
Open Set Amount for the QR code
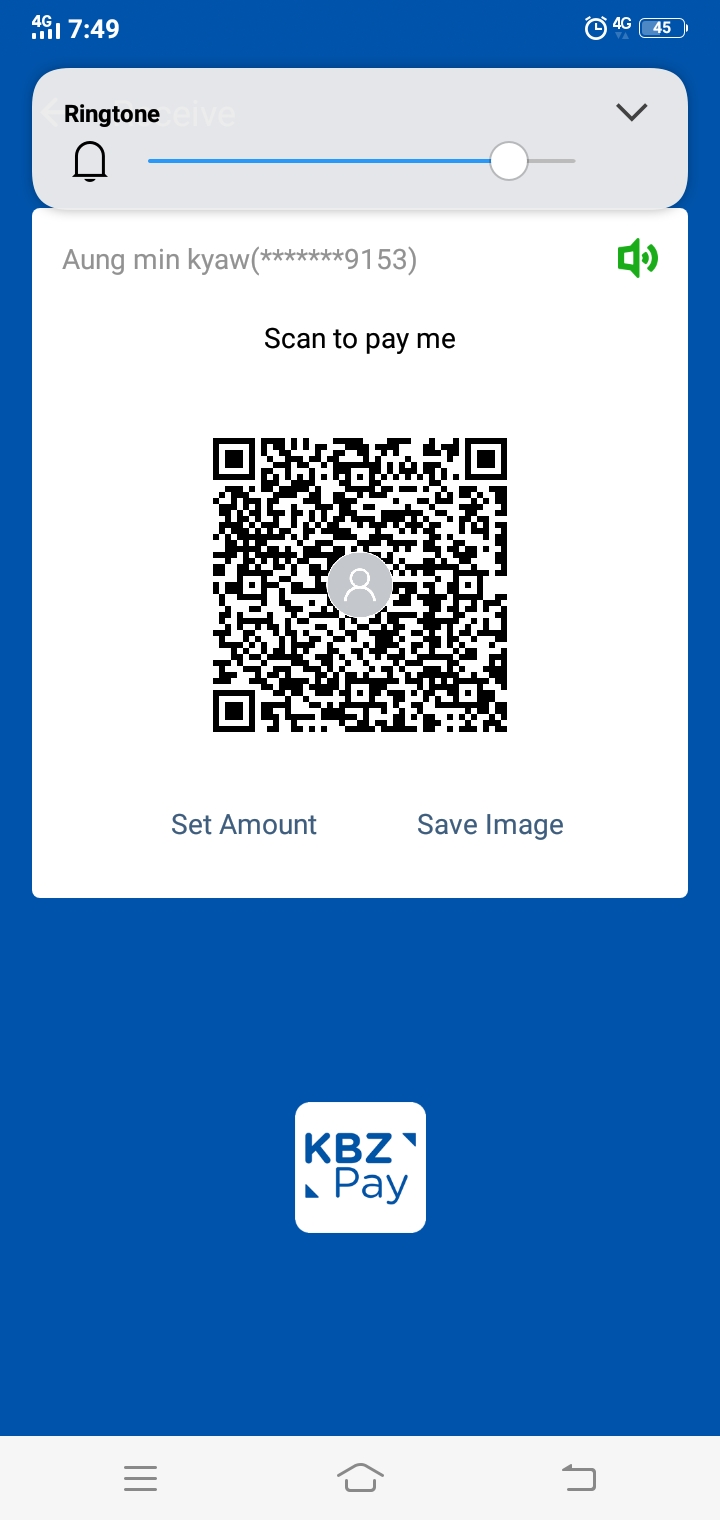[x=244, y=825]
